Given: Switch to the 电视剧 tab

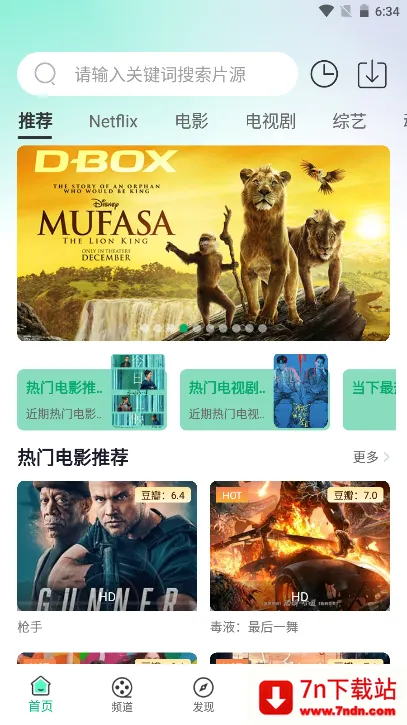Looking at the screenshot, I should click(x=271, y=122).
